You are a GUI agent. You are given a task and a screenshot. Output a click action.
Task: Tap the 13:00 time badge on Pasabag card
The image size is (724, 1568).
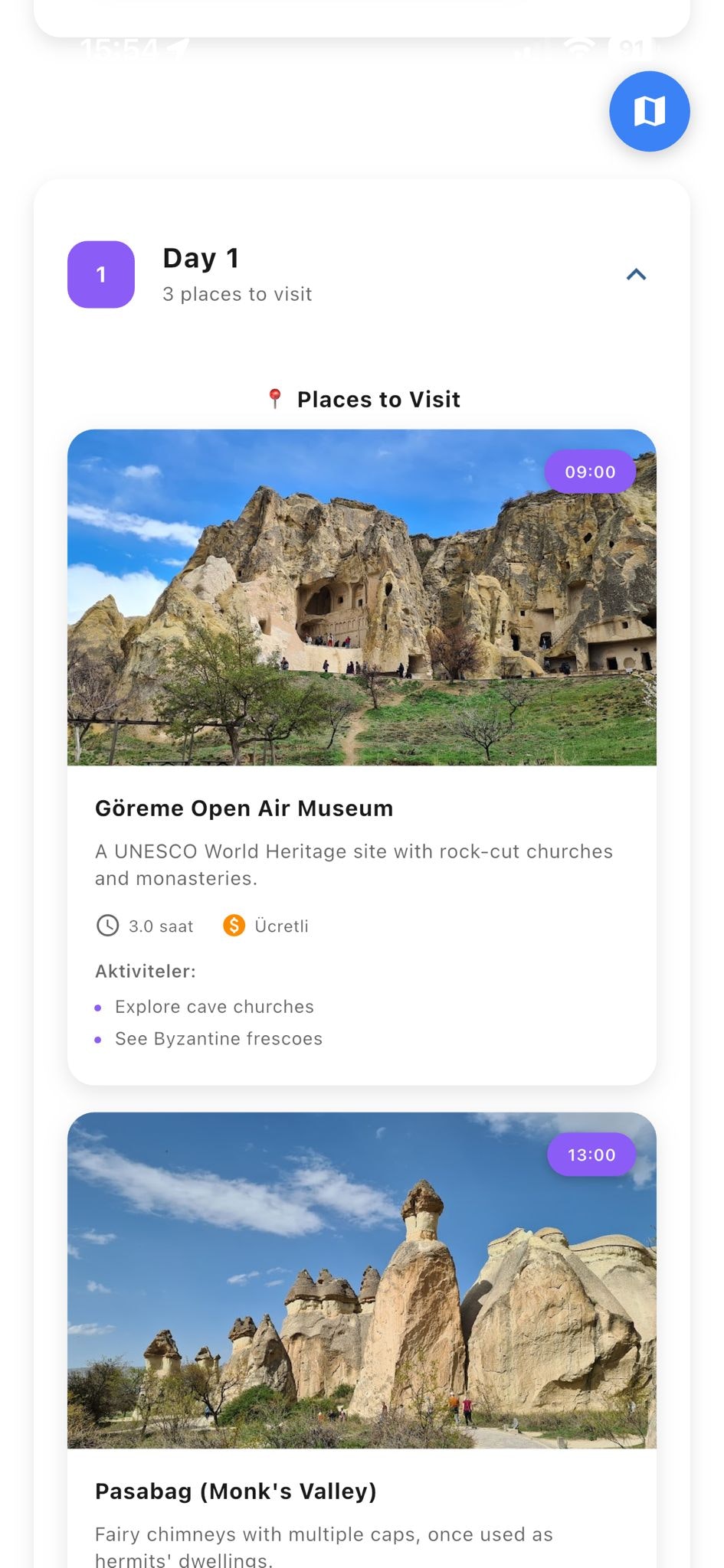point(591,1155)
